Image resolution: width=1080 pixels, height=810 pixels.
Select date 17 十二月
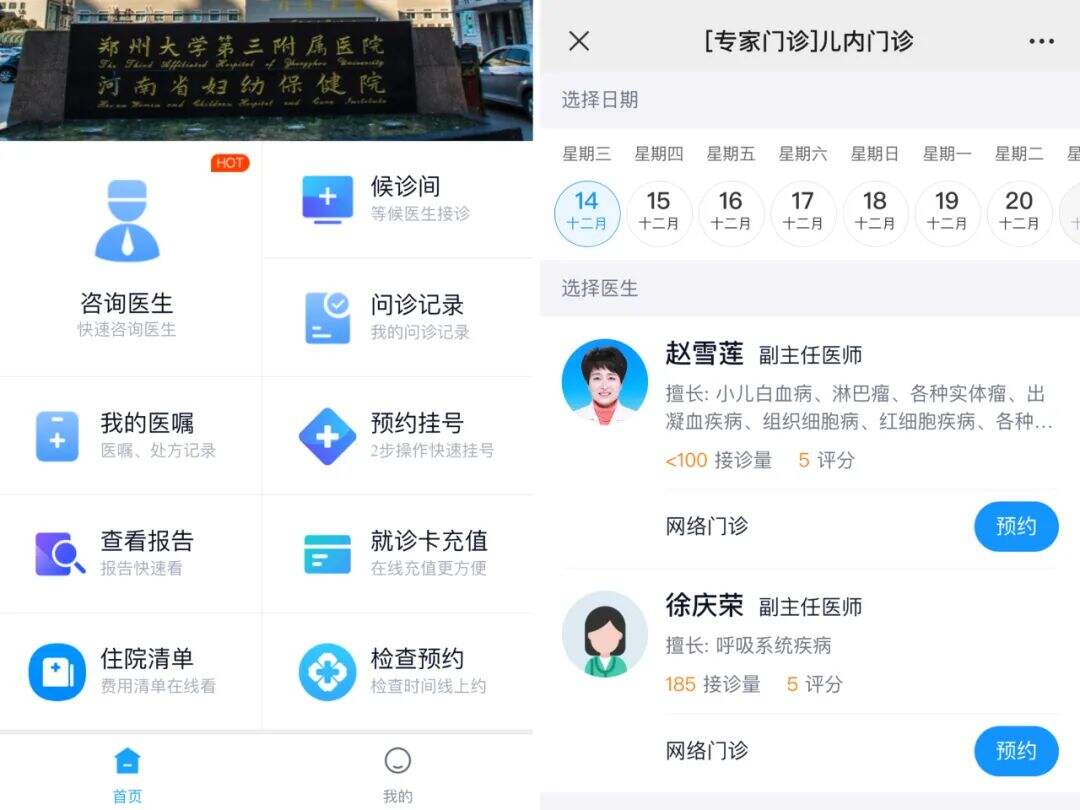[x=803, y=212]
